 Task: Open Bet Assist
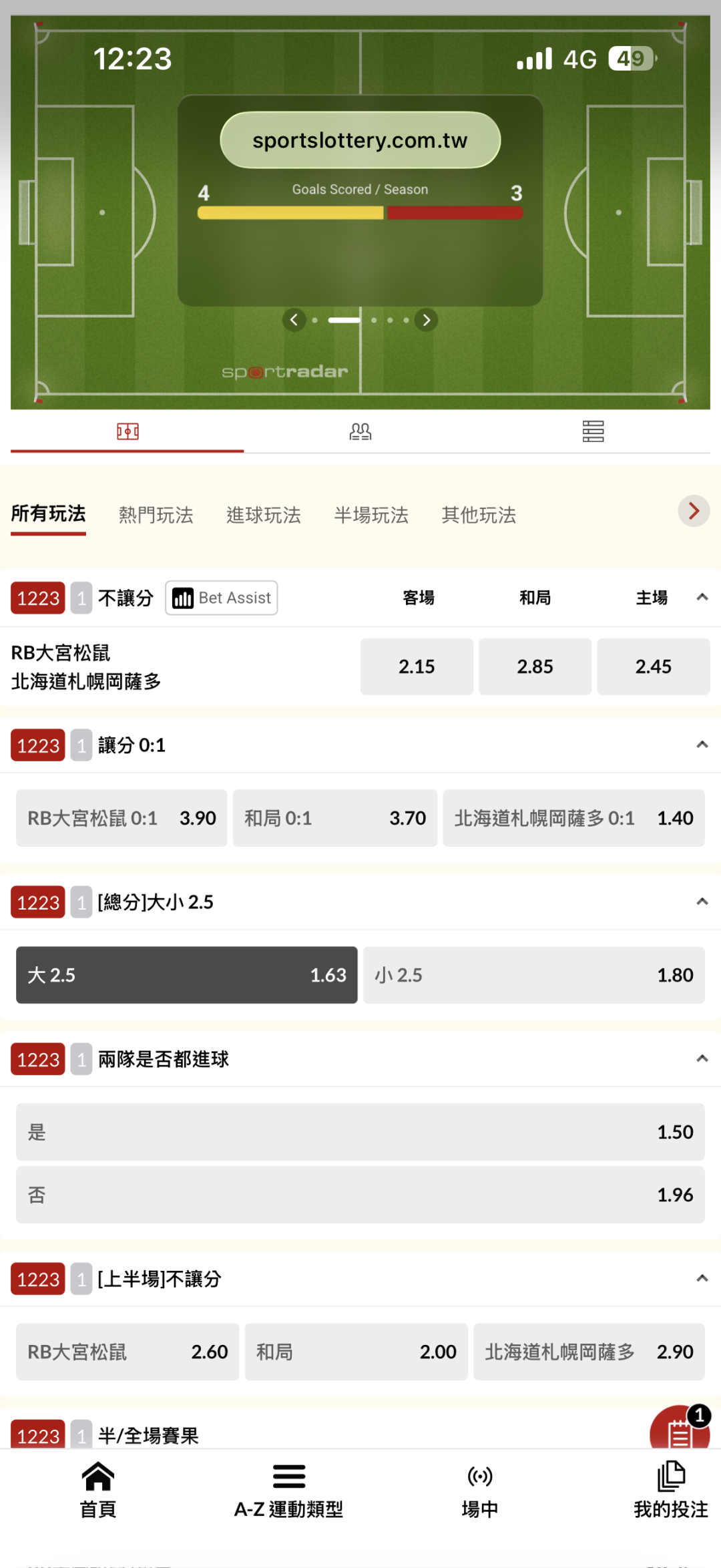coord(222,598)
